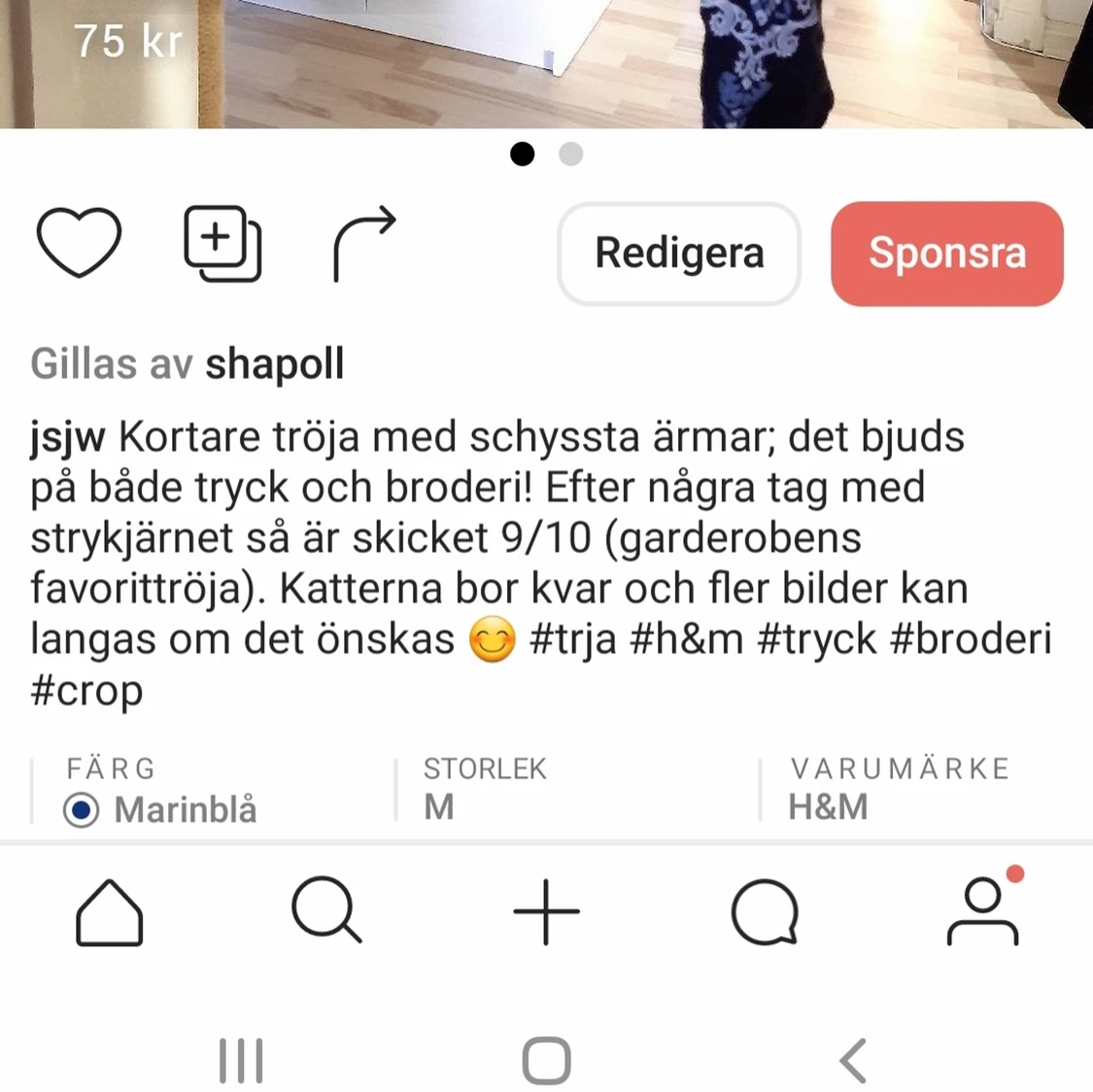
Task: Go to the home feed tab
Action: [x=110, y=912]
